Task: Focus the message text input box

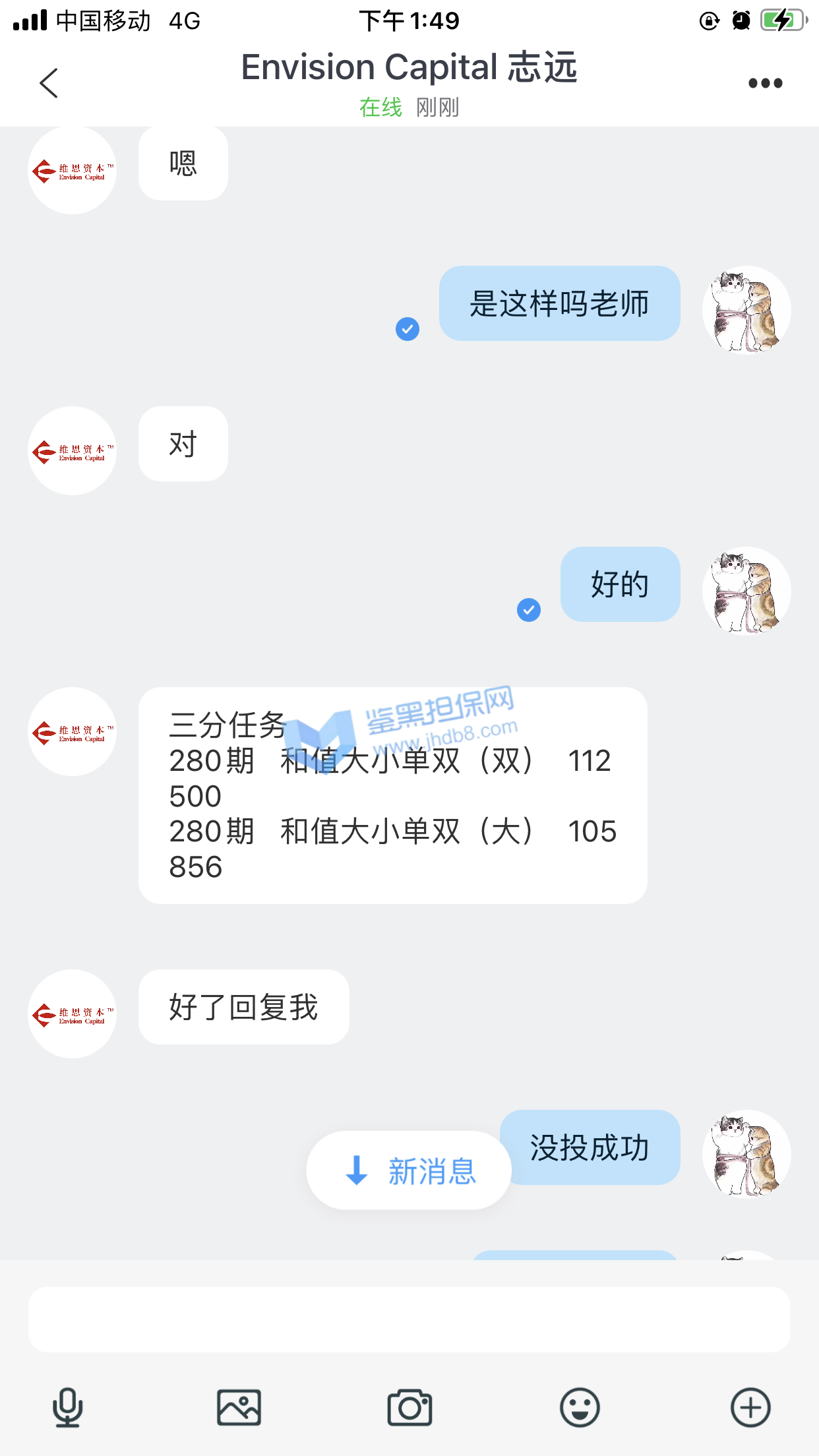Action: [x=409, y=1319]
